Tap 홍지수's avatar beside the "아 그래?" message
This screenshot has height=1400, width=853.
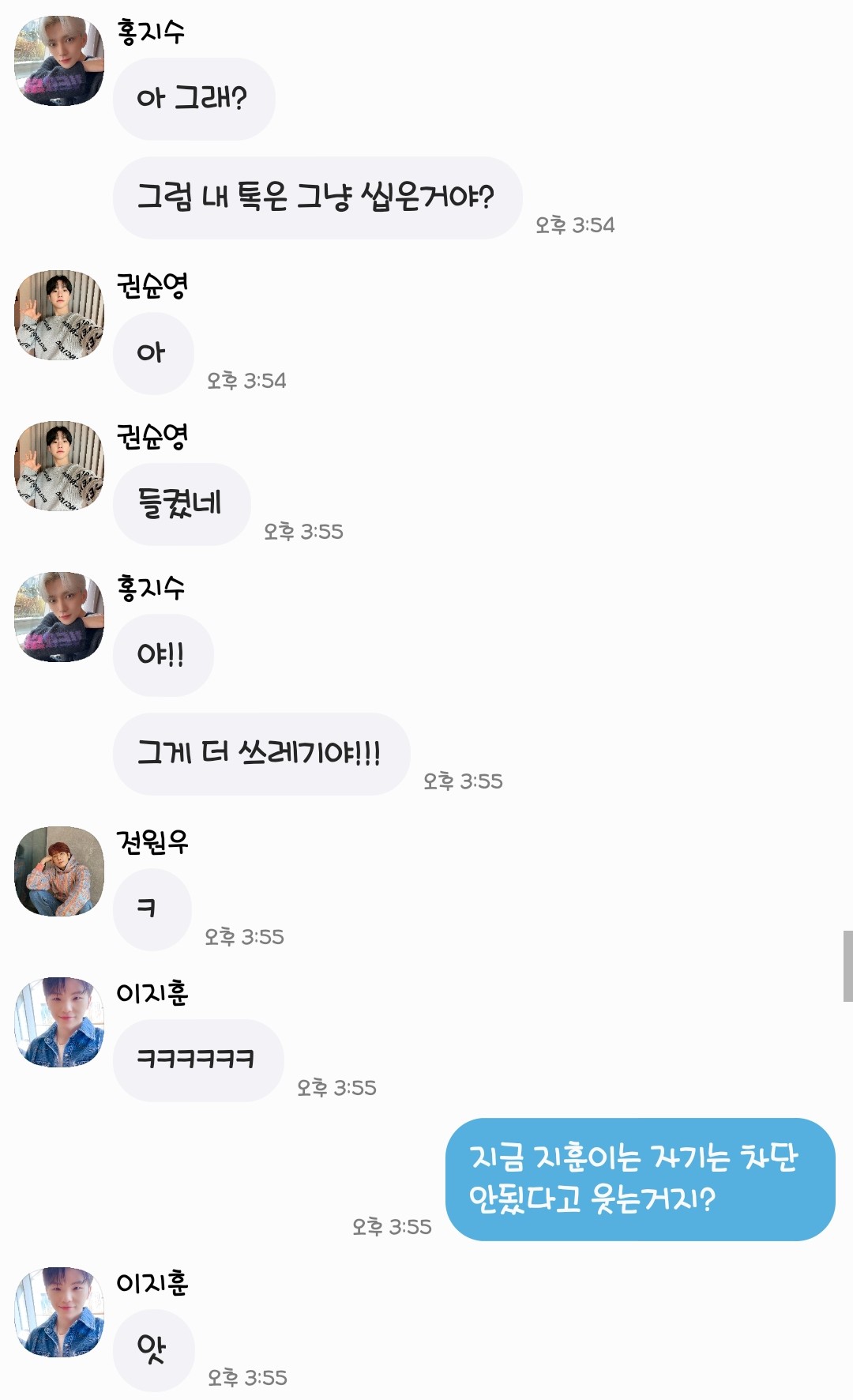coord(59,61)
